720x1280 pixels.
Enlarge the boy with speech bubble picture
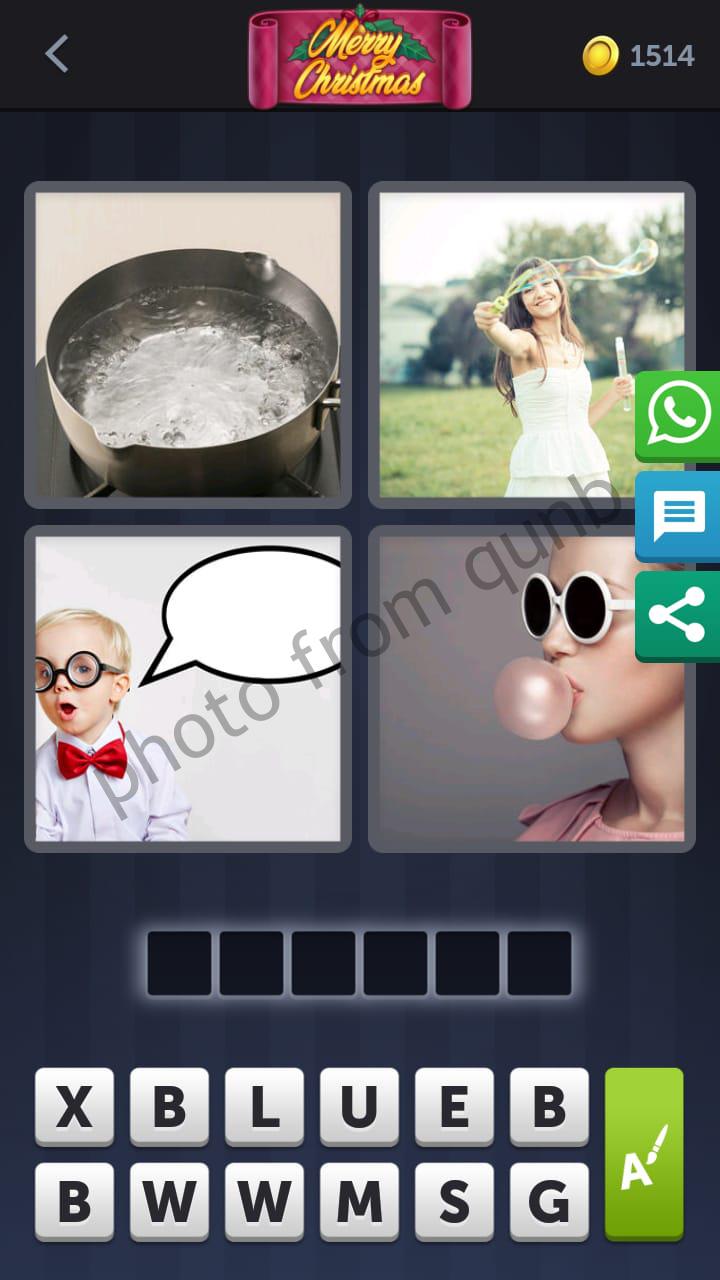(x=188, y=688)
